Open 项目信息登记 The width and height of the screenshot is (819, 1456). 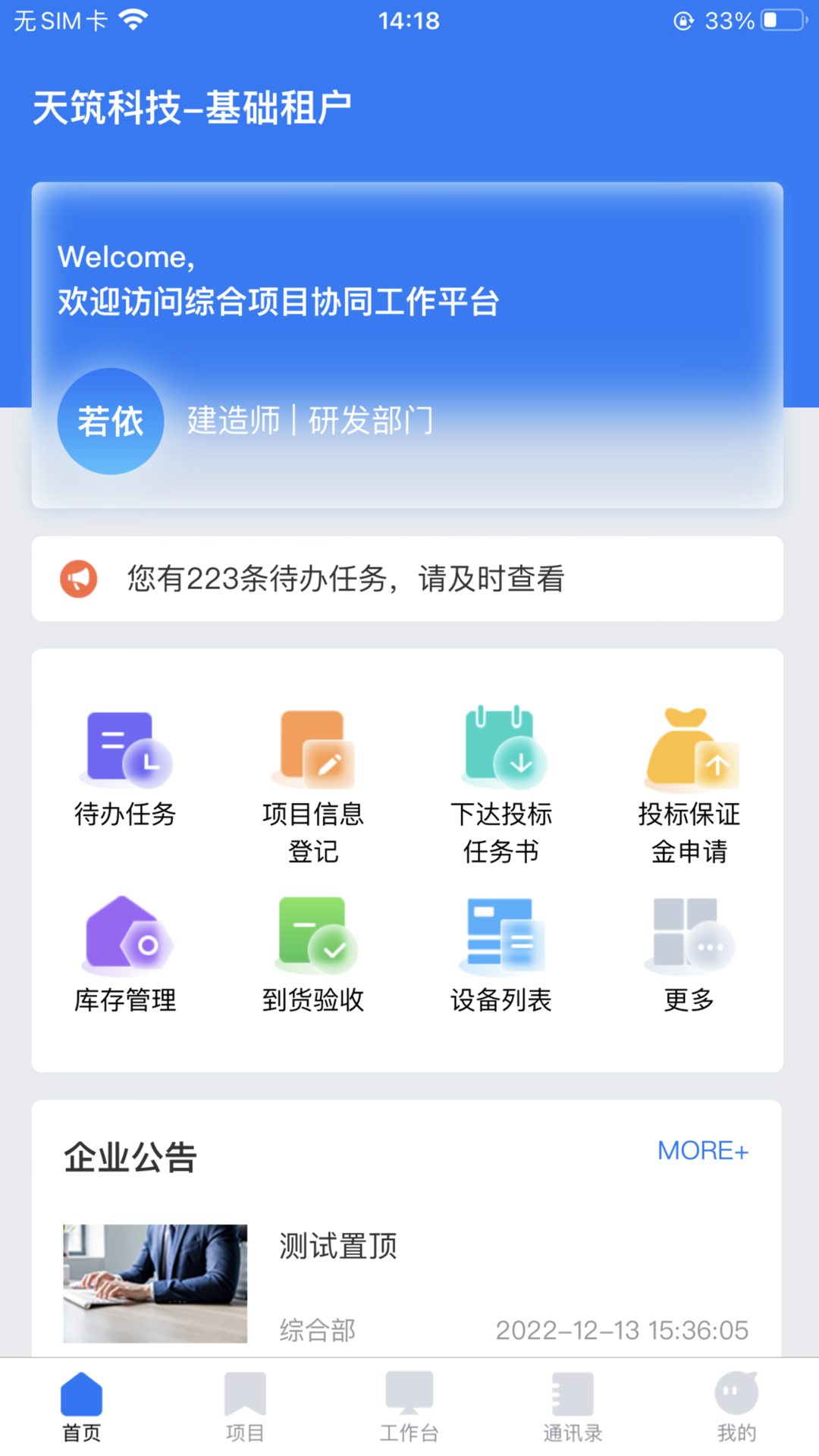click(313, 785)
